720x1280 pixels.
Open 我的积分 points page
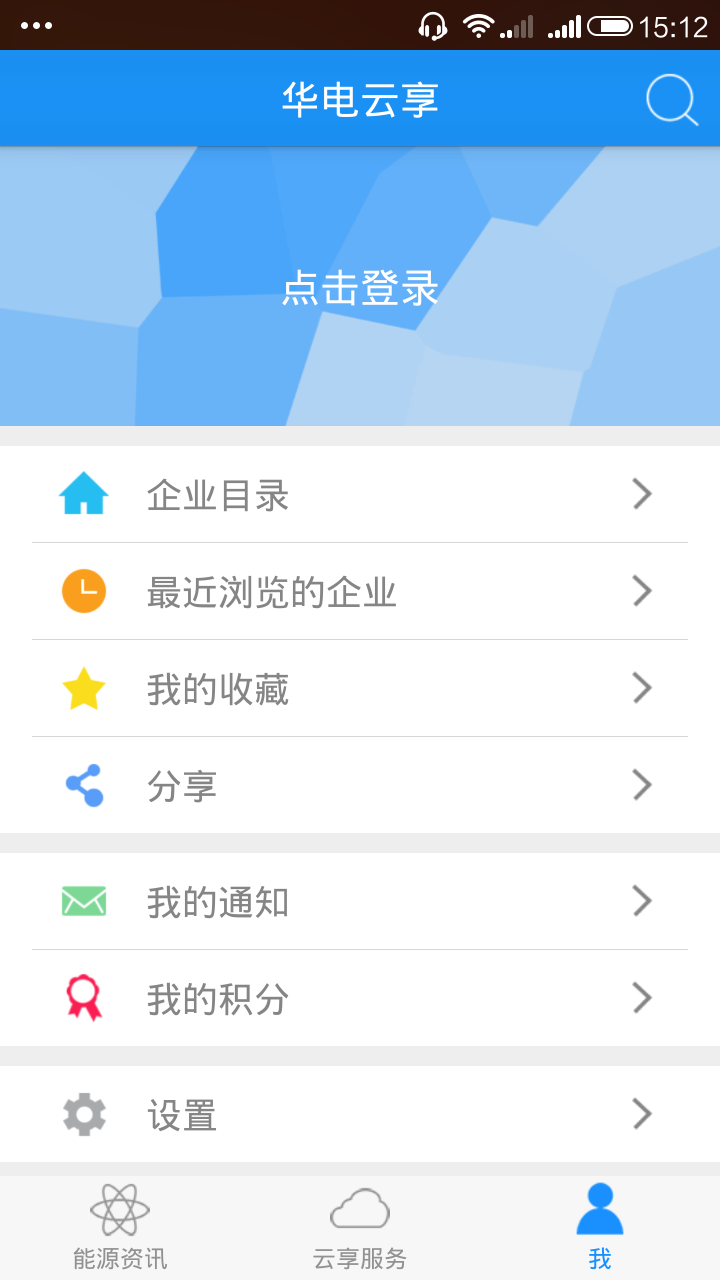tap(360, 999)
